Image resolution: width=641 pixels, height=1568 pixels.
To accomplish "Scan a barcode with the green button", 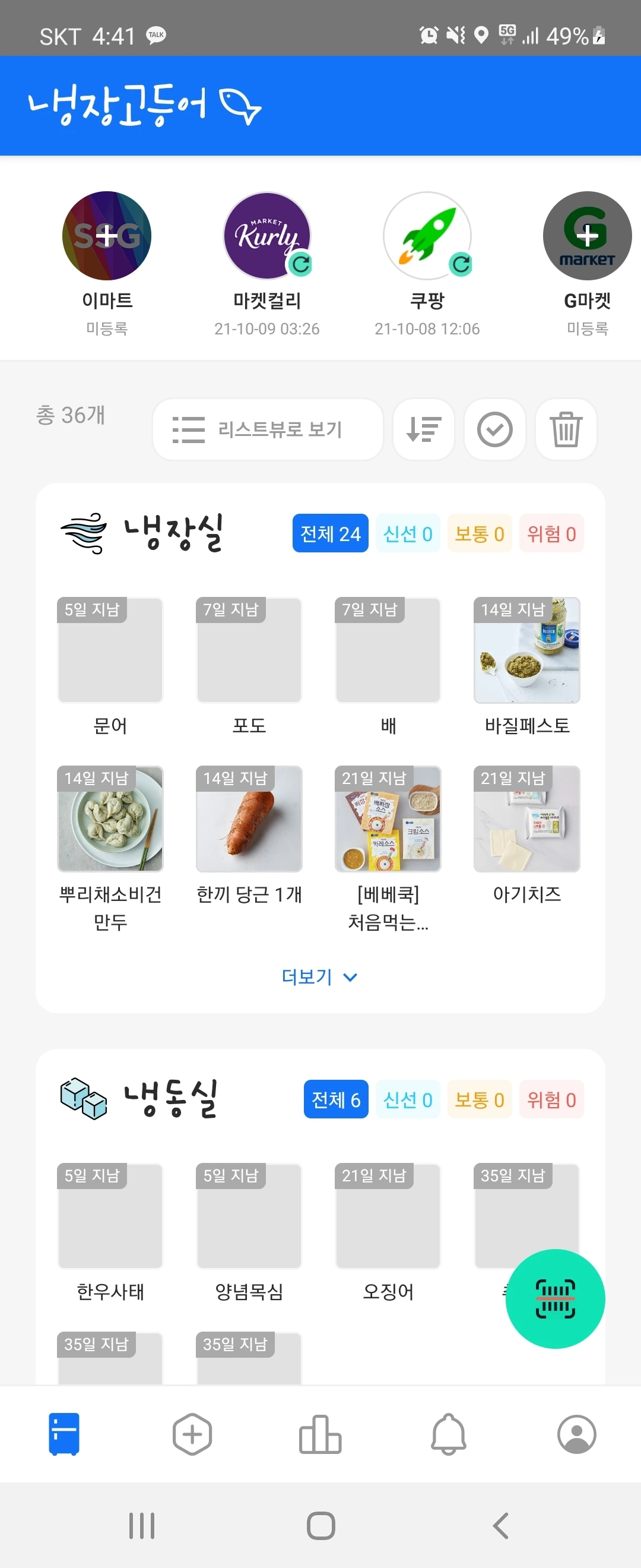I will pos(556,1299).
